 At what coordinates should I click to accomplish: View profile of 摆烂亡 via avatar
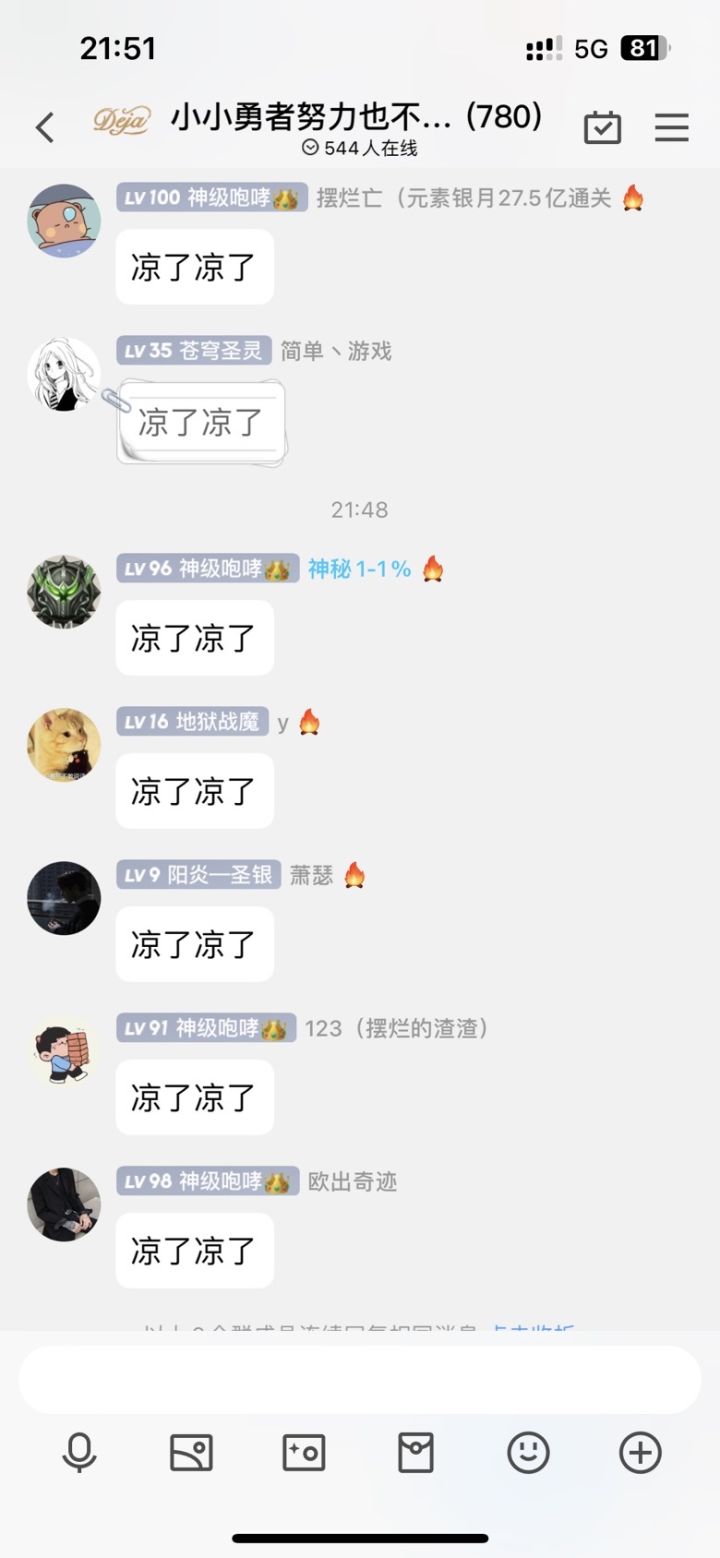(x=64, y=220)
